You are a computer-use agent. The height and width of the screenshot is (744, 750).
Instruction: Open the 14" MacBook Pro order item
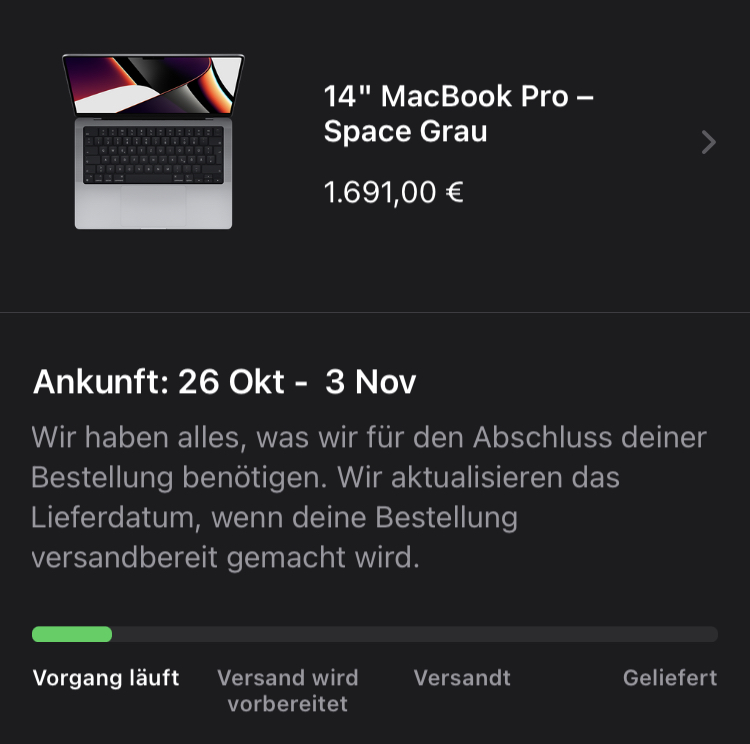point(458,143)
